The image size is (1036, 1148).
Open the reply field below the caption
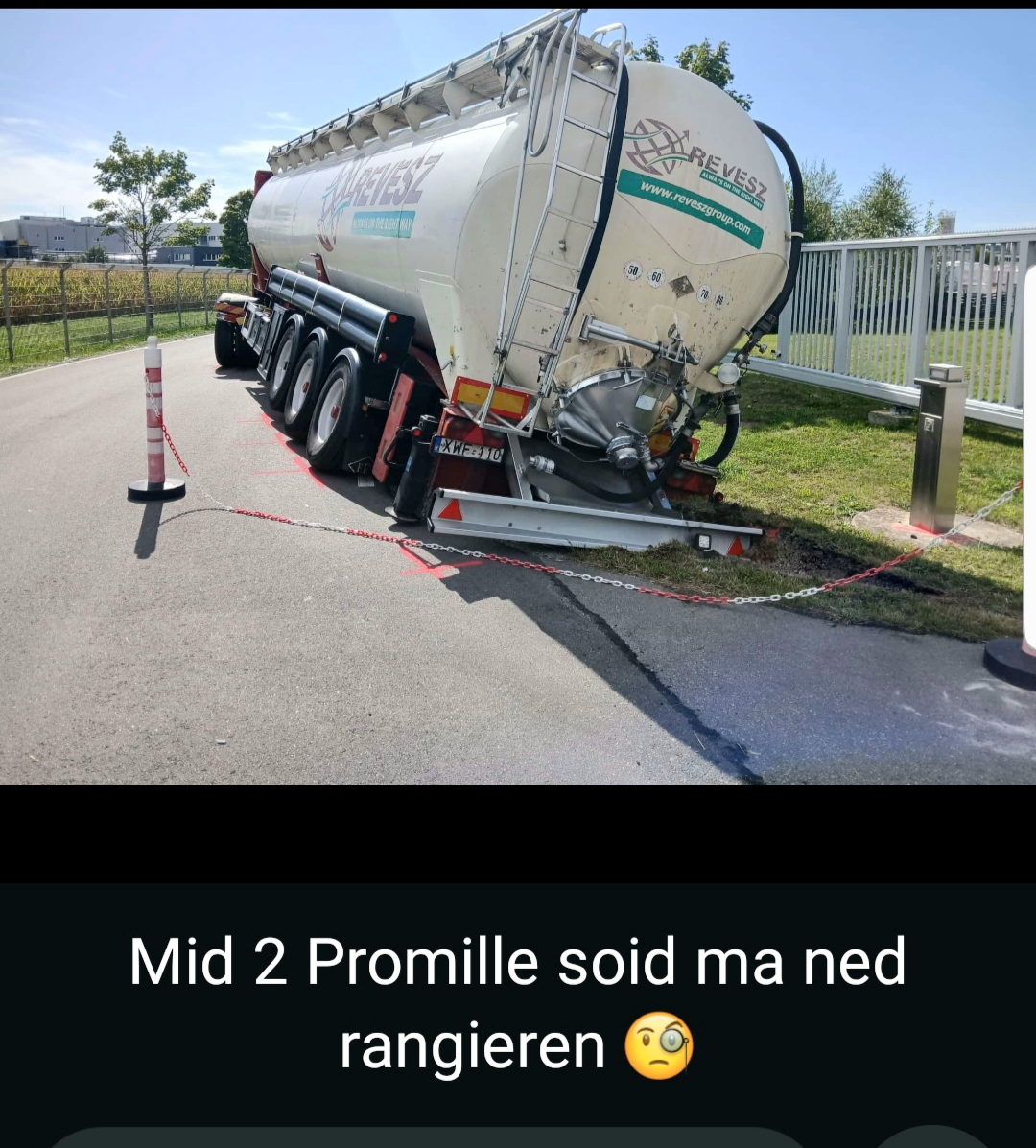(430, 1137)
